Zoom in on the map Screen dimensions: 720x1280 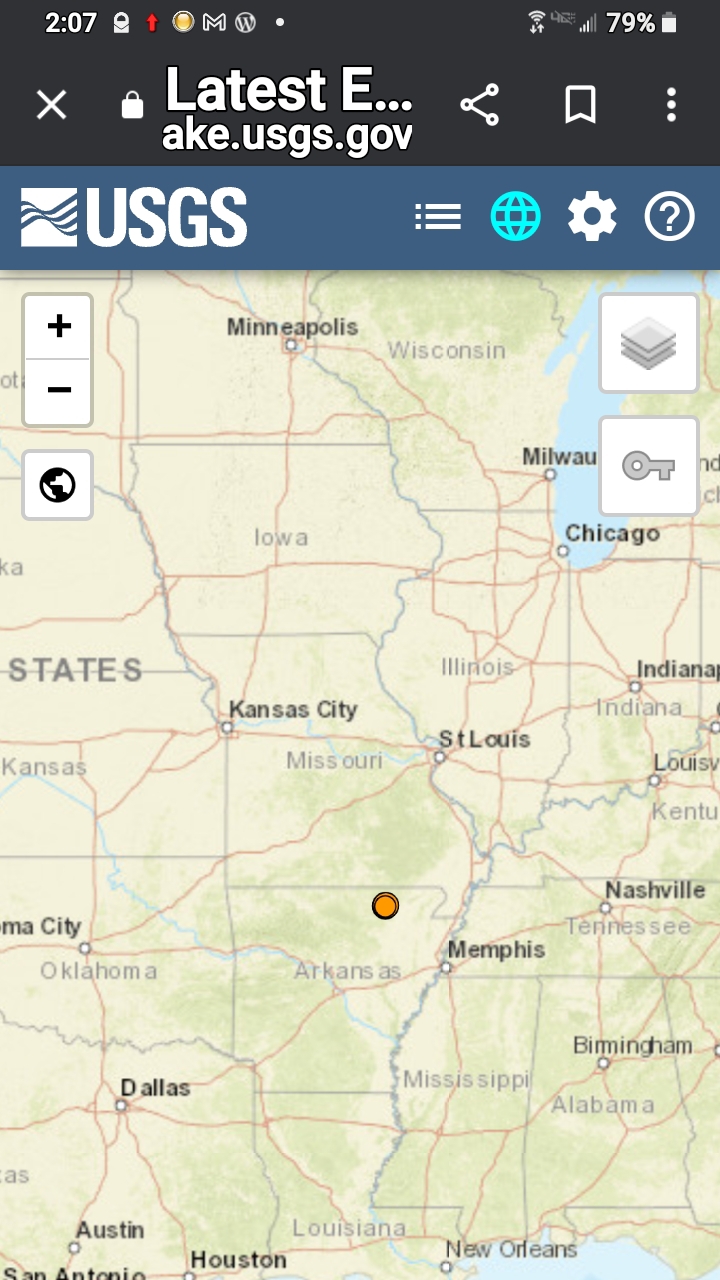click(x=58, y=326)
